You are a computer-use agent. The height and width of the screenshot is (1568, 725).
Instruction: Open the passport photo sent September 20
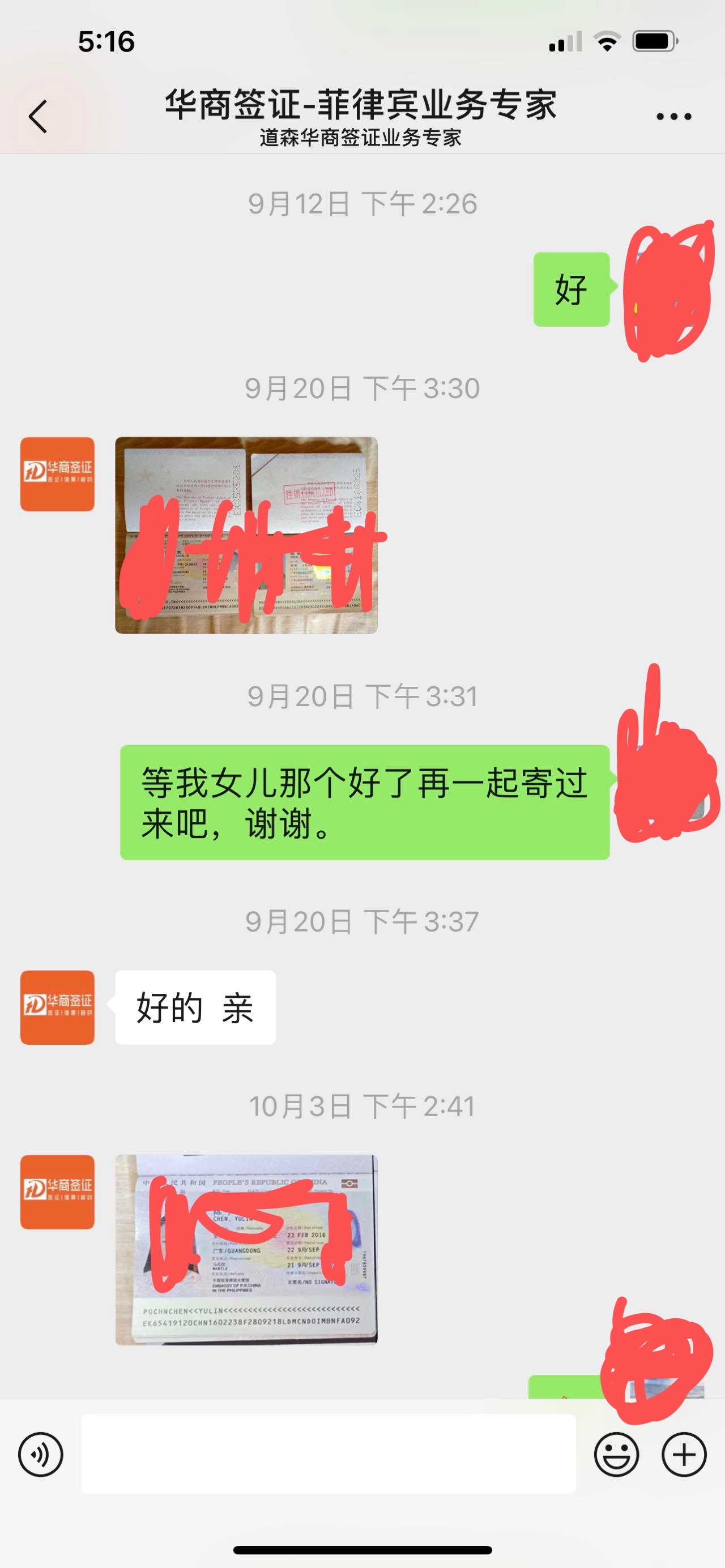(246, 535)
